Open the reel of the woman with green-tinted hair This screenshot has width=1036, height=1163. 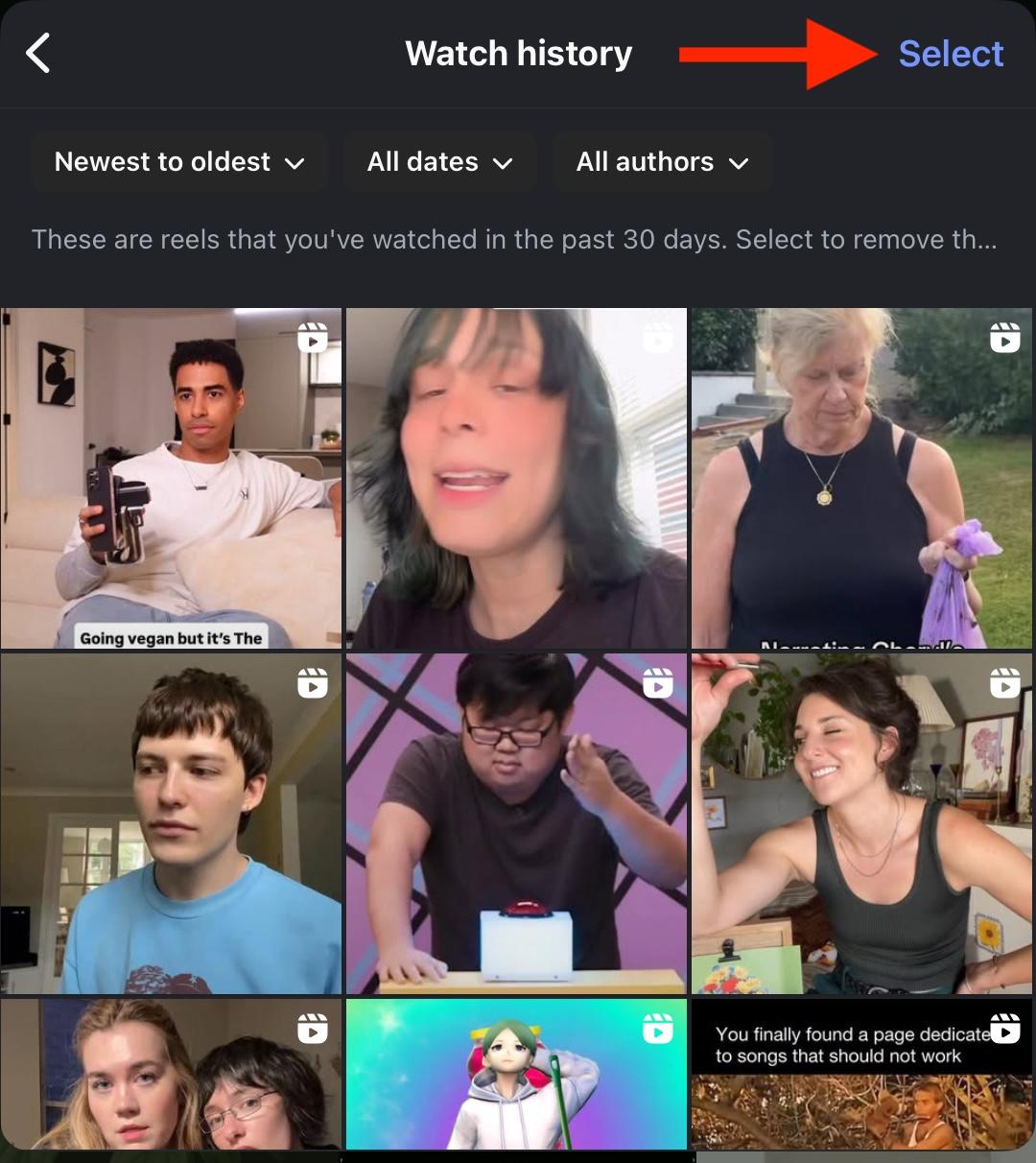tap(516, 478)
